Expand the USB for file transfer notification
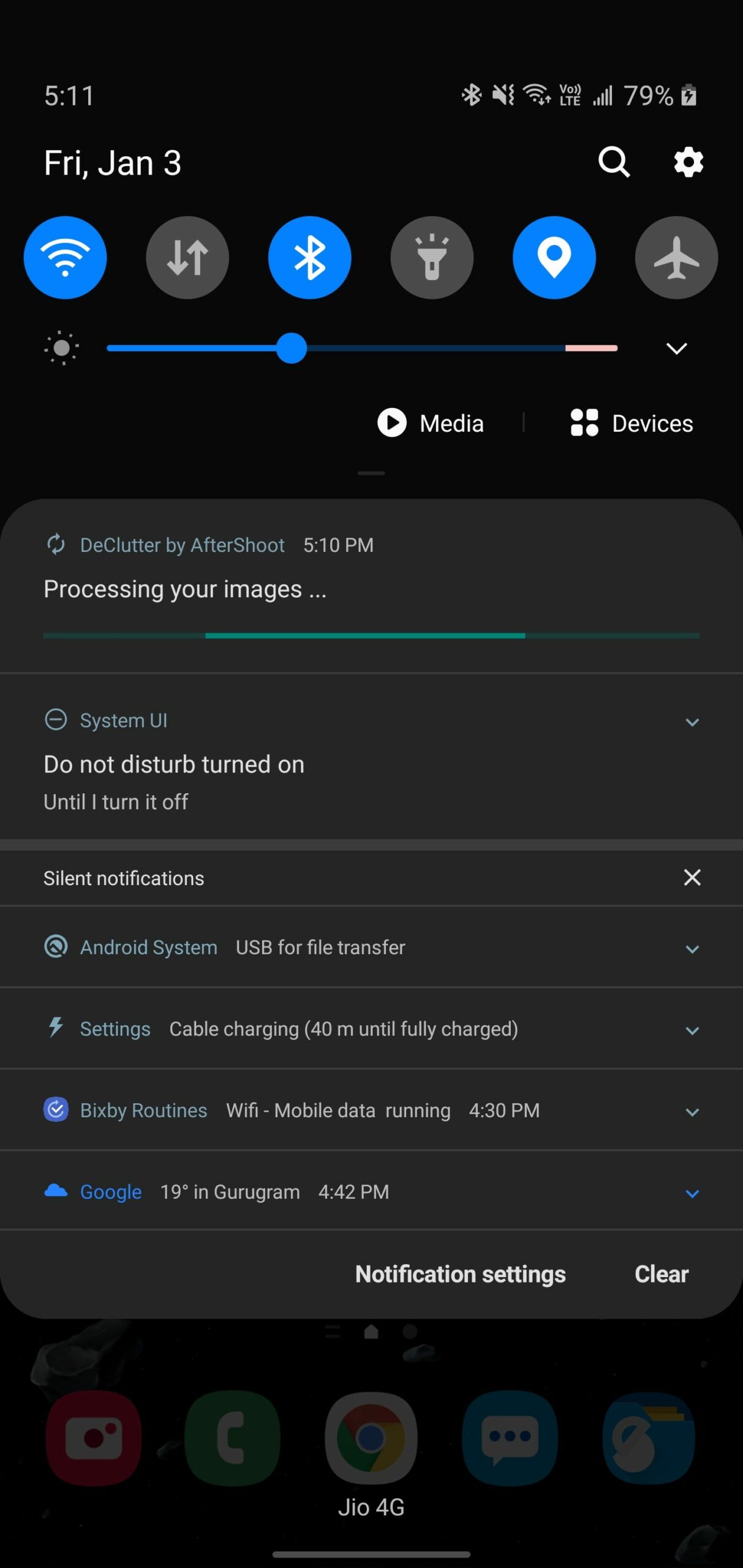This screenshot has width=743, height=1568. pyautogui.click(x=692, y=949)
